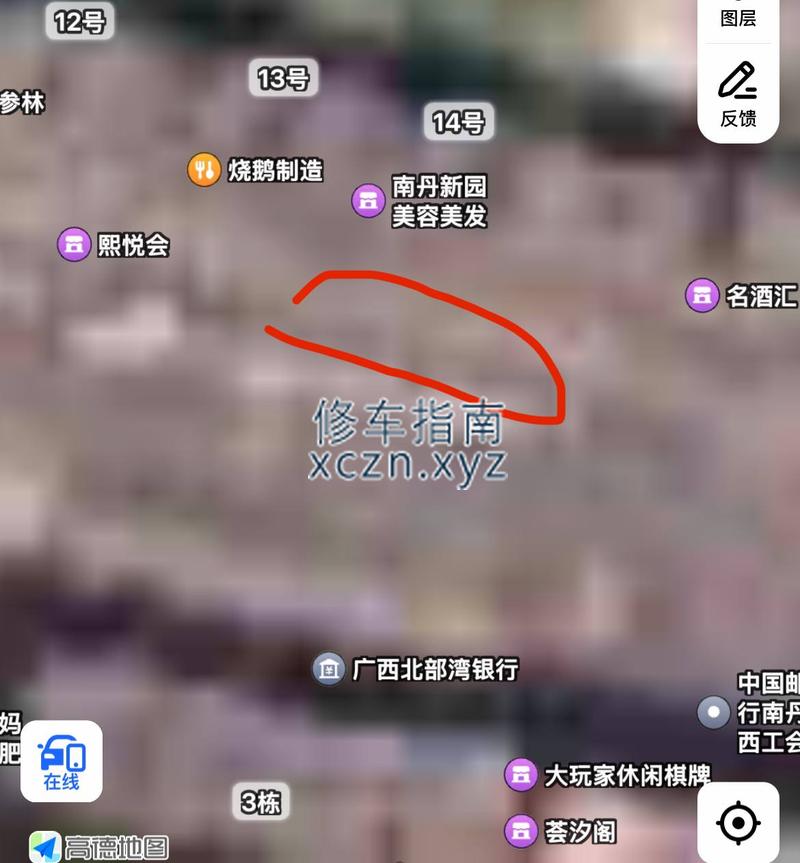Select the 烧鹅制造 restaurant marker

(x=204, y=170)
